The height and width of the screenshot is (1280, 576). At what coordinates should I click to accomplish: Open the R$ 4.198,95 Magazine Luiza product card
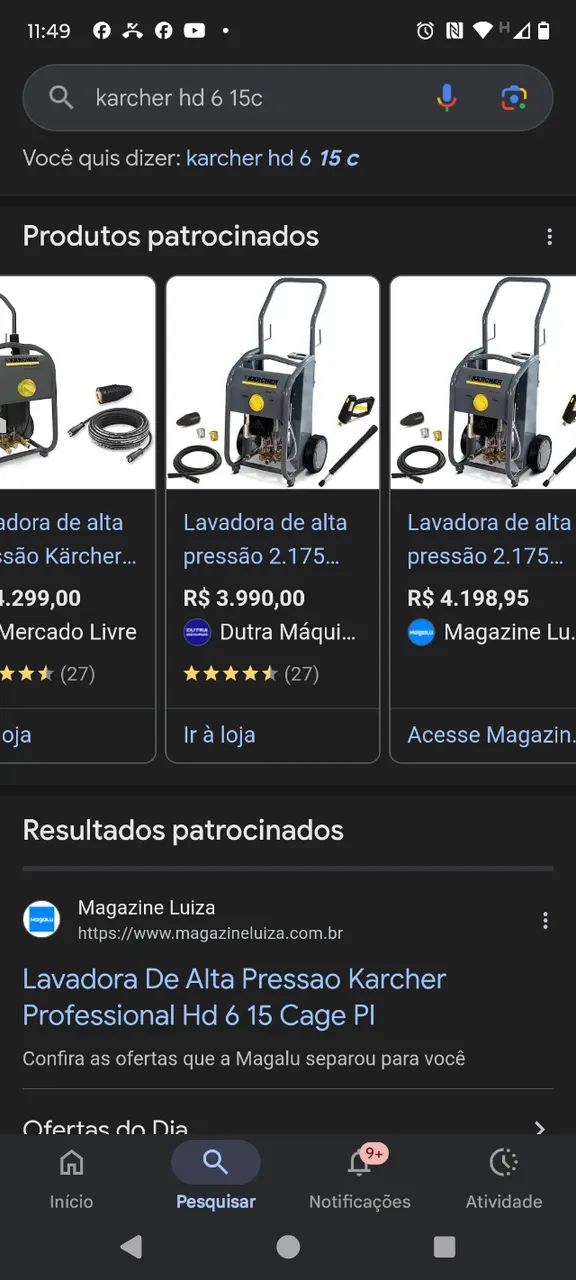[x=483, y=492]
